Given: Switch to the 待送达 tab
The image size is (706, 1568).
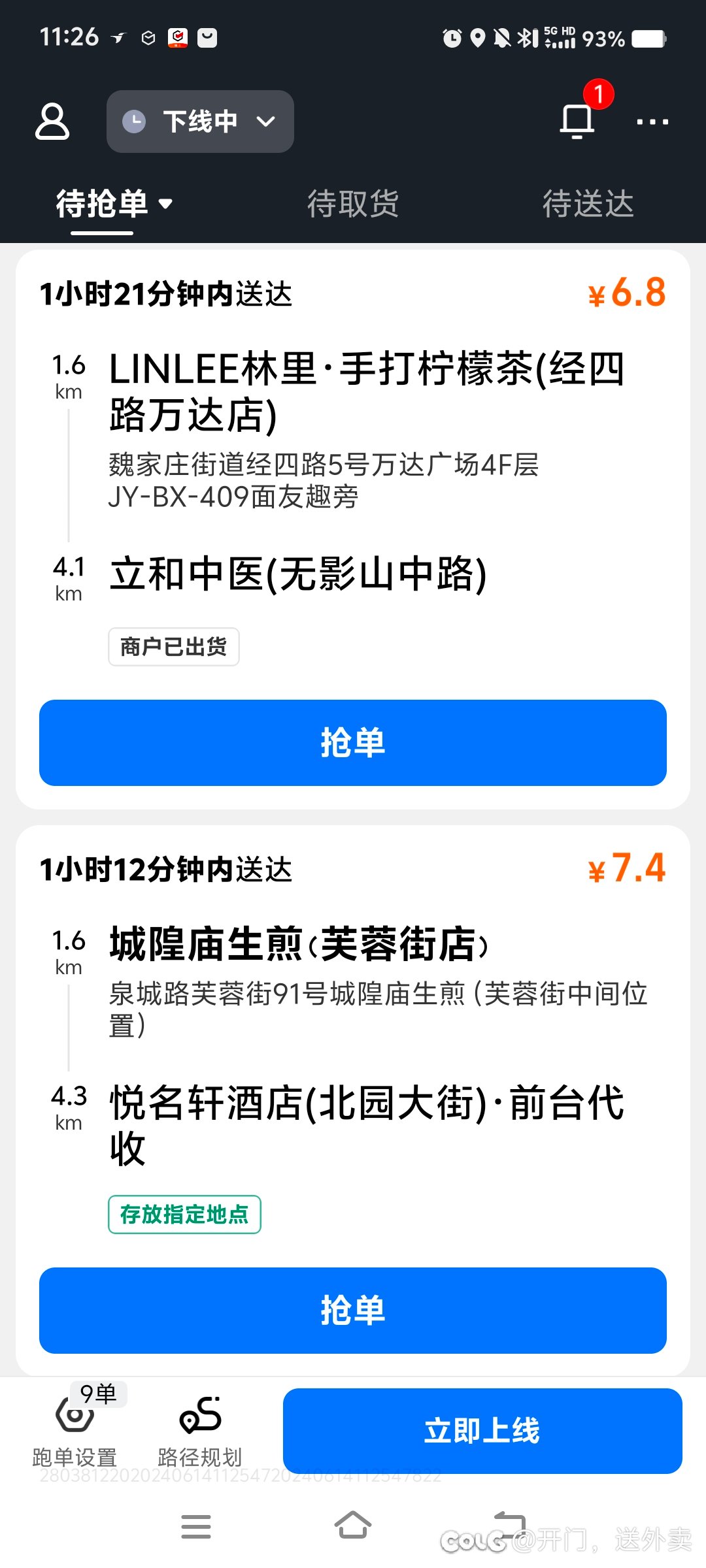Looking at the screenshot, I should 588,203.
